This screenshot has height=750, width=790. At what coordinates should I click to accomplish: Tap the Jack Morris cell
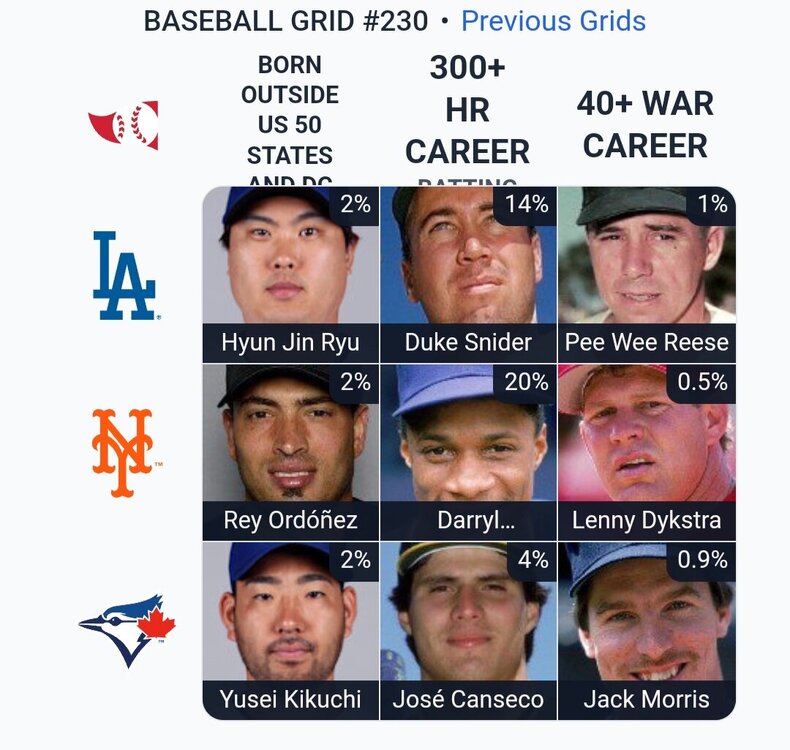click(646, 630)
